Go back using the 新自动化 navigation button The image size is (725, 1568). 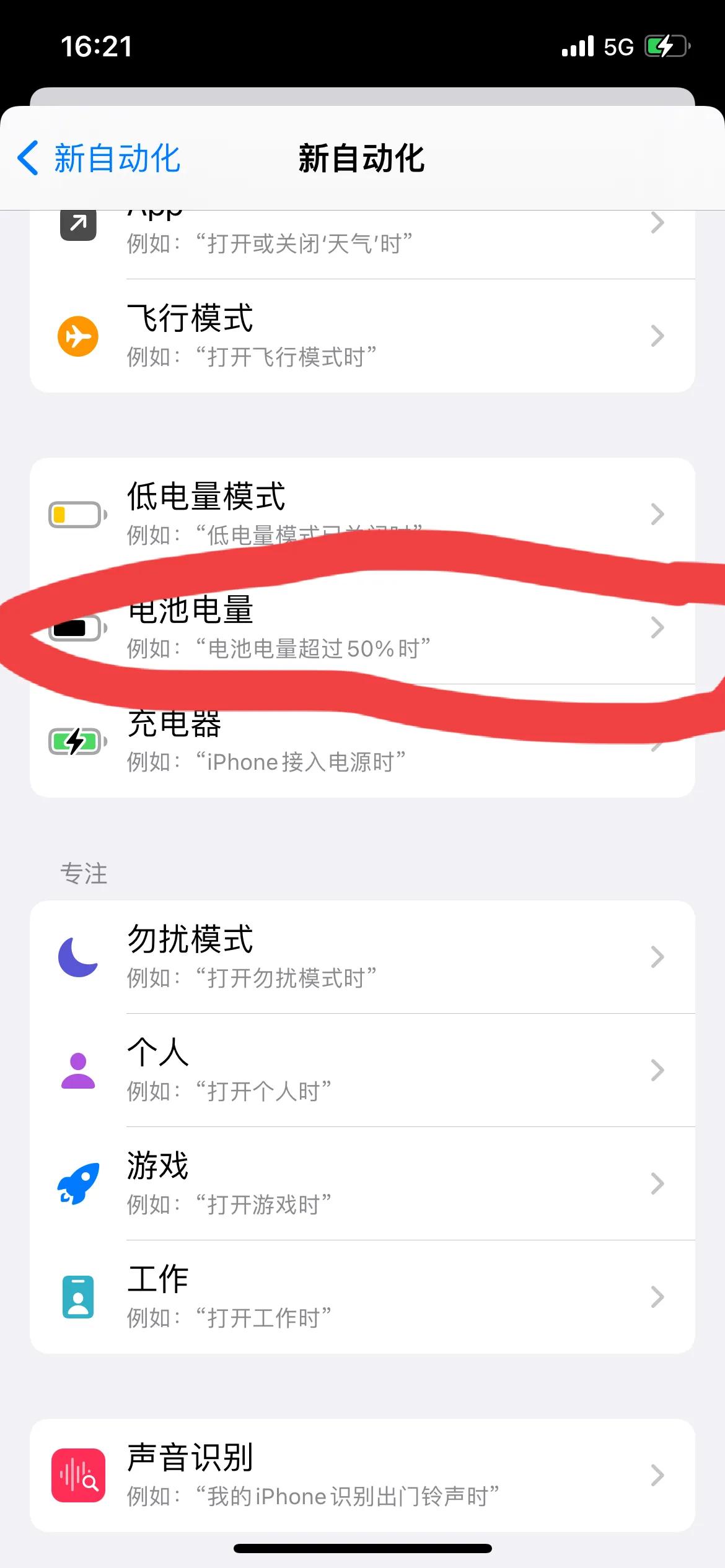99,159
